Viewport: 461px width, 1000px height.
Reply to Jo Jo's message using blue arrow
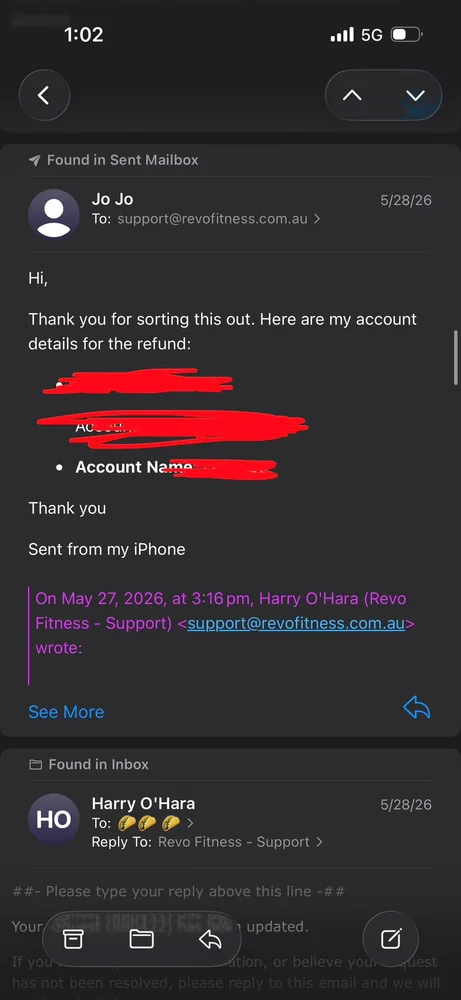pyautogui.click(x=416, y=707)
